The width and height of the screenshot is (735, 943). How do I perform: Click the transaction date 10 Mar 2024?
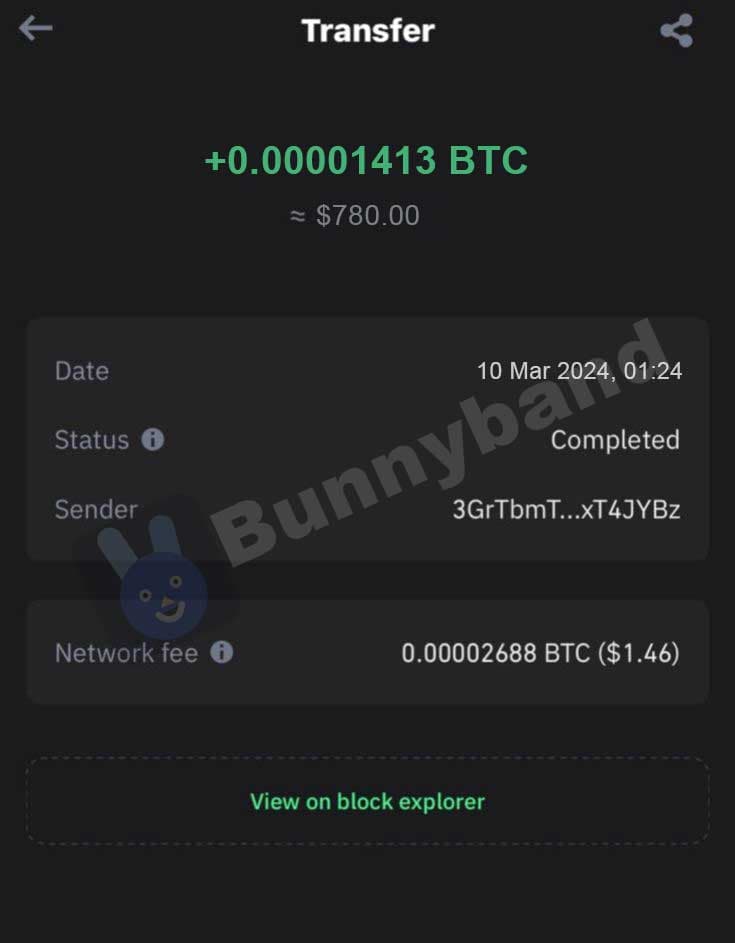click(x=579, y=371)
